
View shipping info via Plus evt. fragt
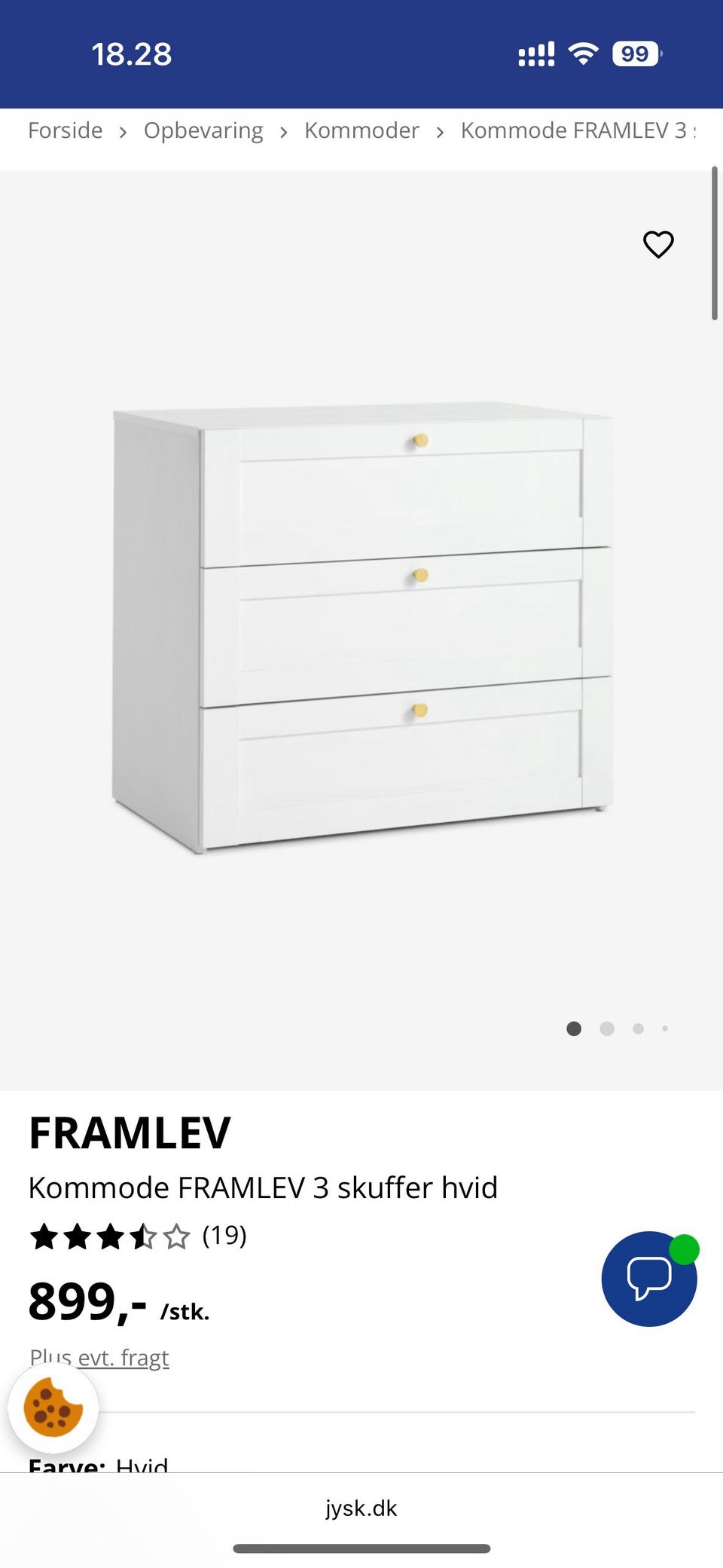click(99, 1357)
